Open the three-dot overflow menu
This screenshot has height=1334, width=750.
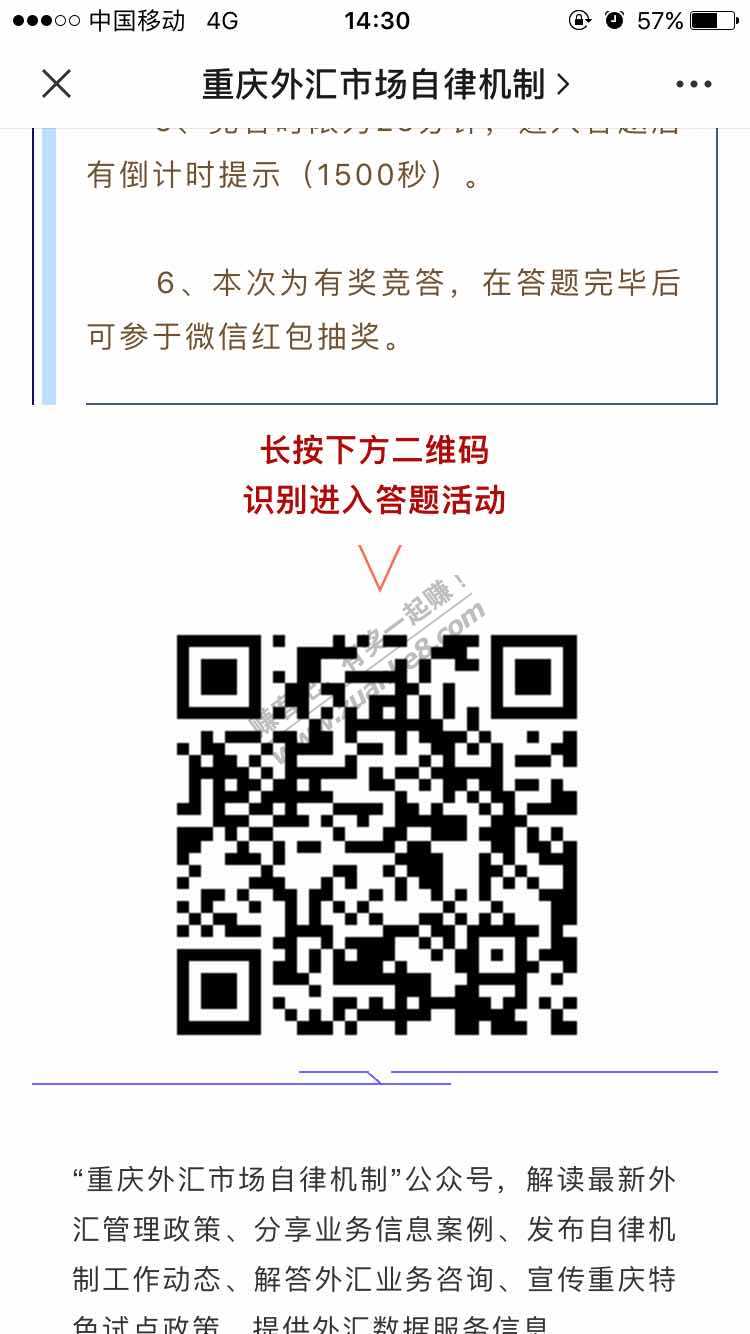693,85
